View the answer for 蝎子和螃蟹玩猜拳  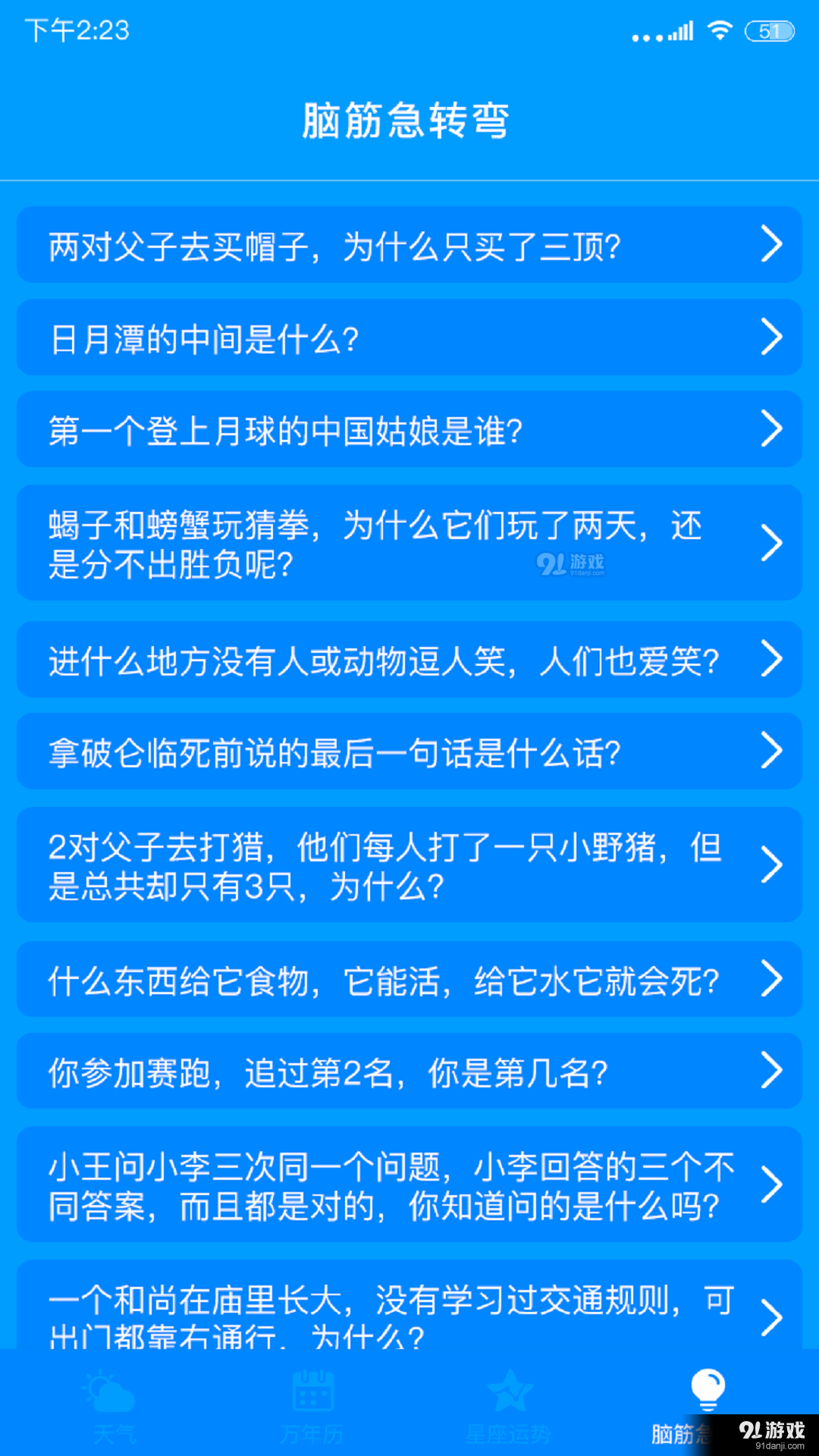[409, 543]
